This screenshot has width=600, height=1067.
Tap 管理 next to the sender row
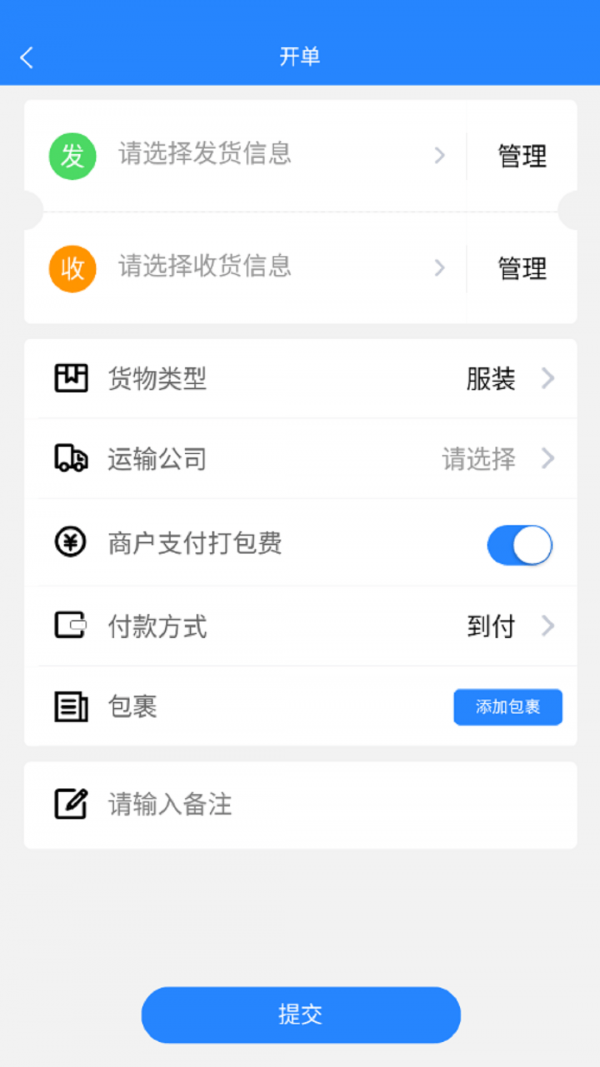point(522,157)
